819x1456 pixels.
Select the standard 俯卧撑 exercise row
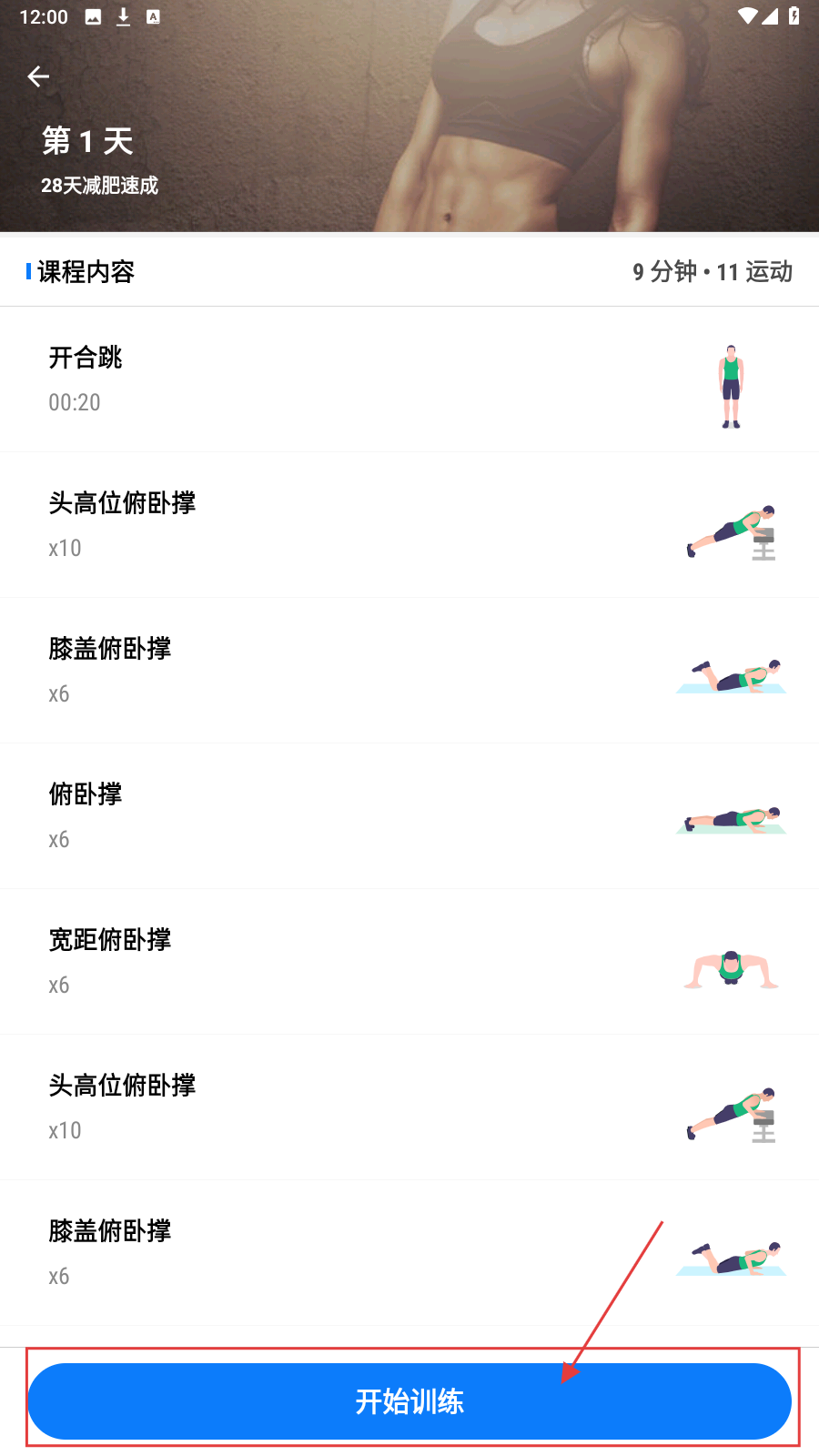[x=409, y=816]
